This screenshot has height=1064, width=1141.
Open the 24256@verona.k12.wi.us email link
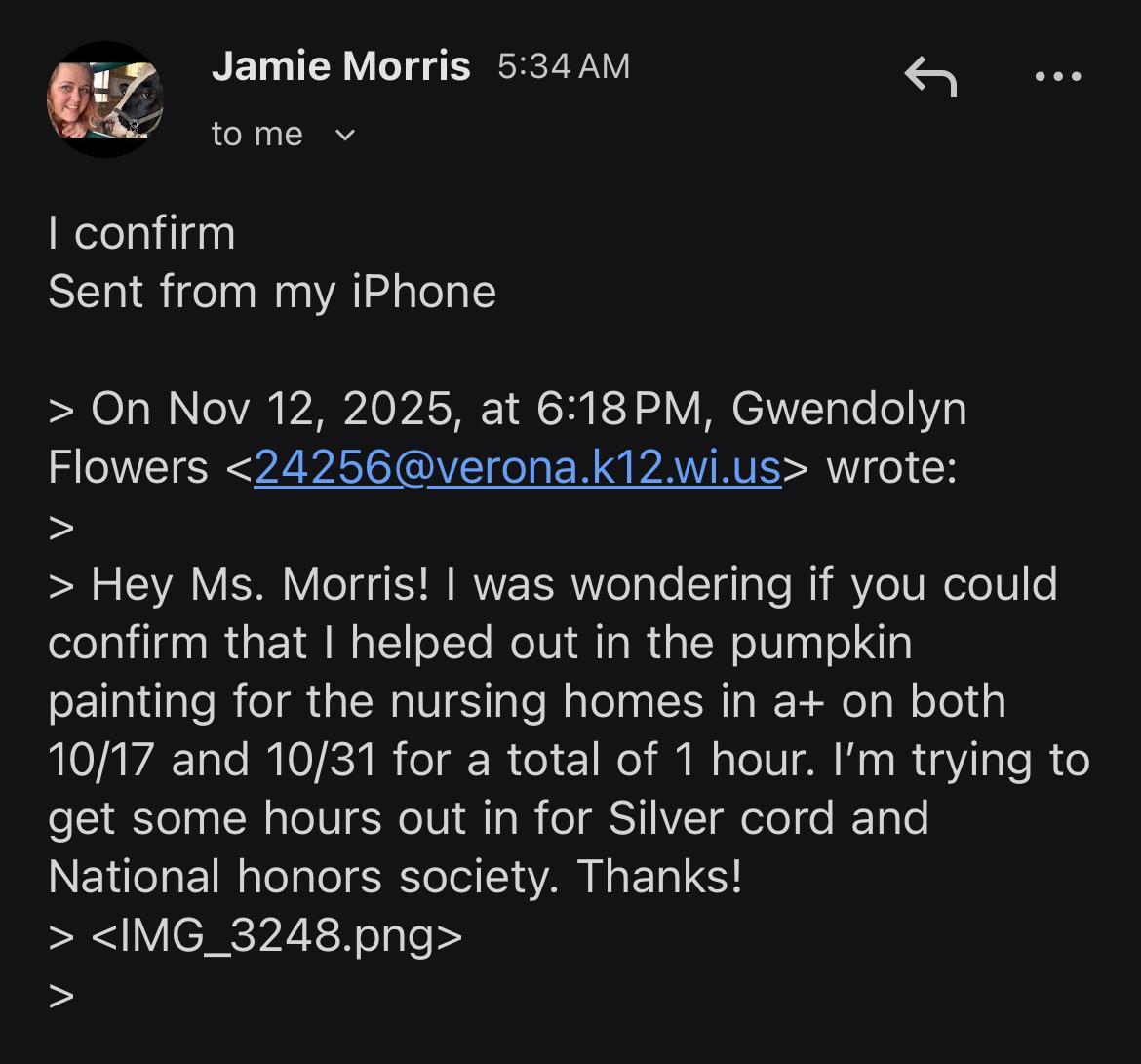pyautogui.click(x=517, y=467)
